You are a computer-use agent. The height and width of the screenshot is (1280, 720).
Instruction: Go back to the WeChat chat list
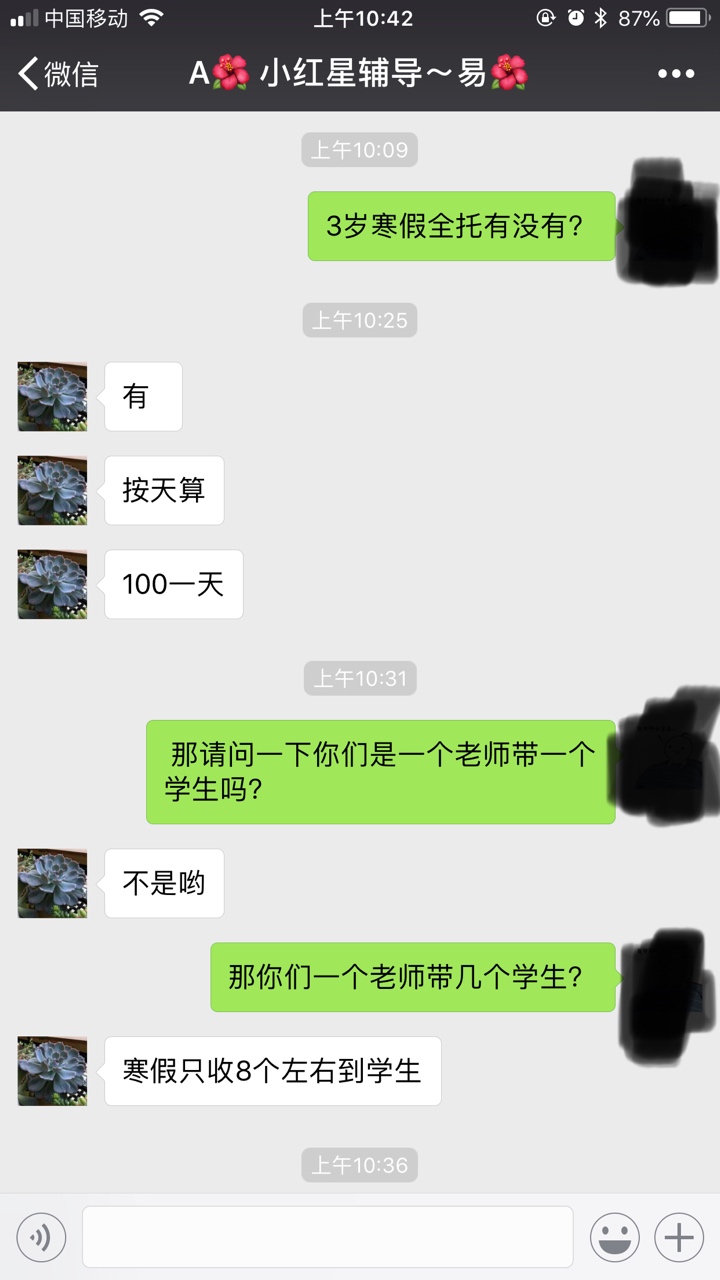tap(57, 74)
